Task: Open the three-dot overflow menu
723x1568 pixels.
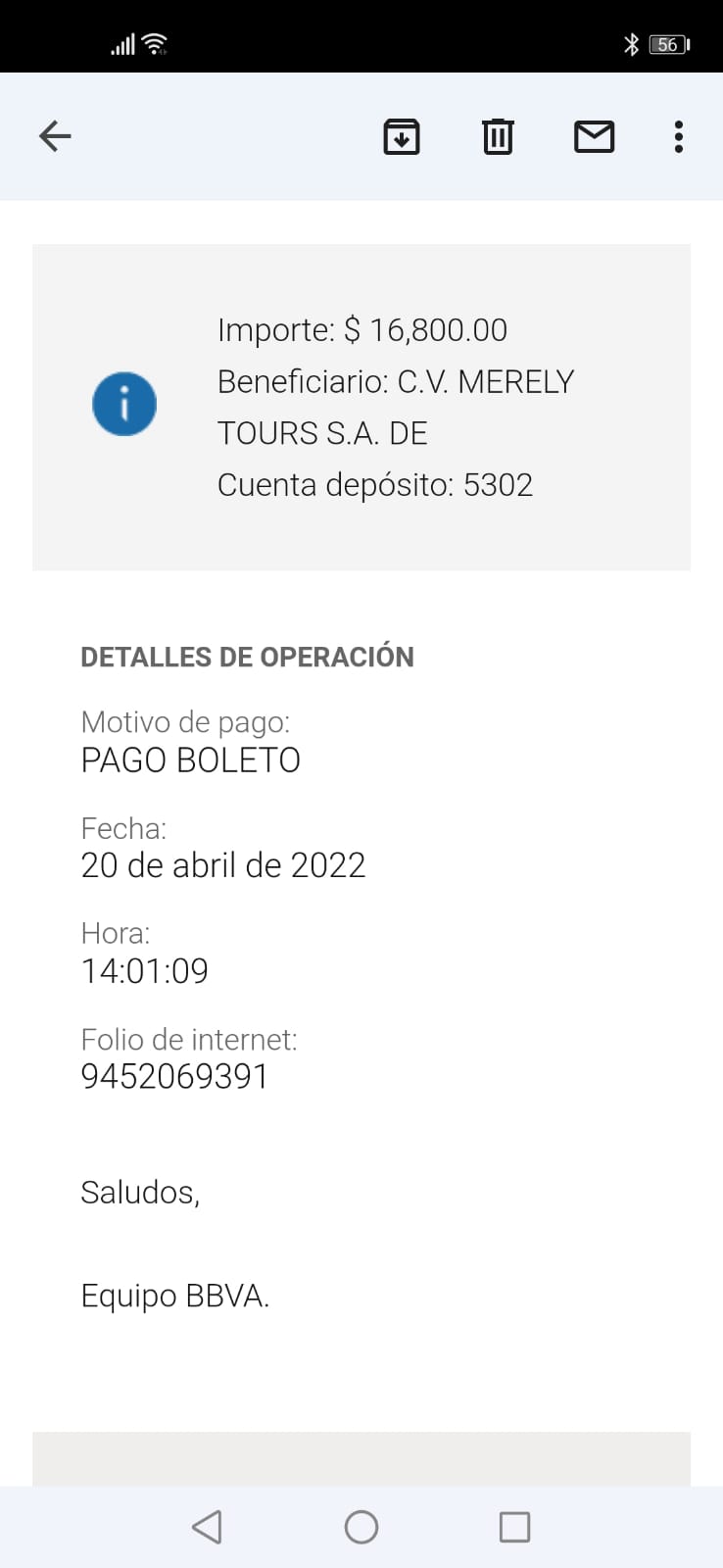Action: point(678,136)
